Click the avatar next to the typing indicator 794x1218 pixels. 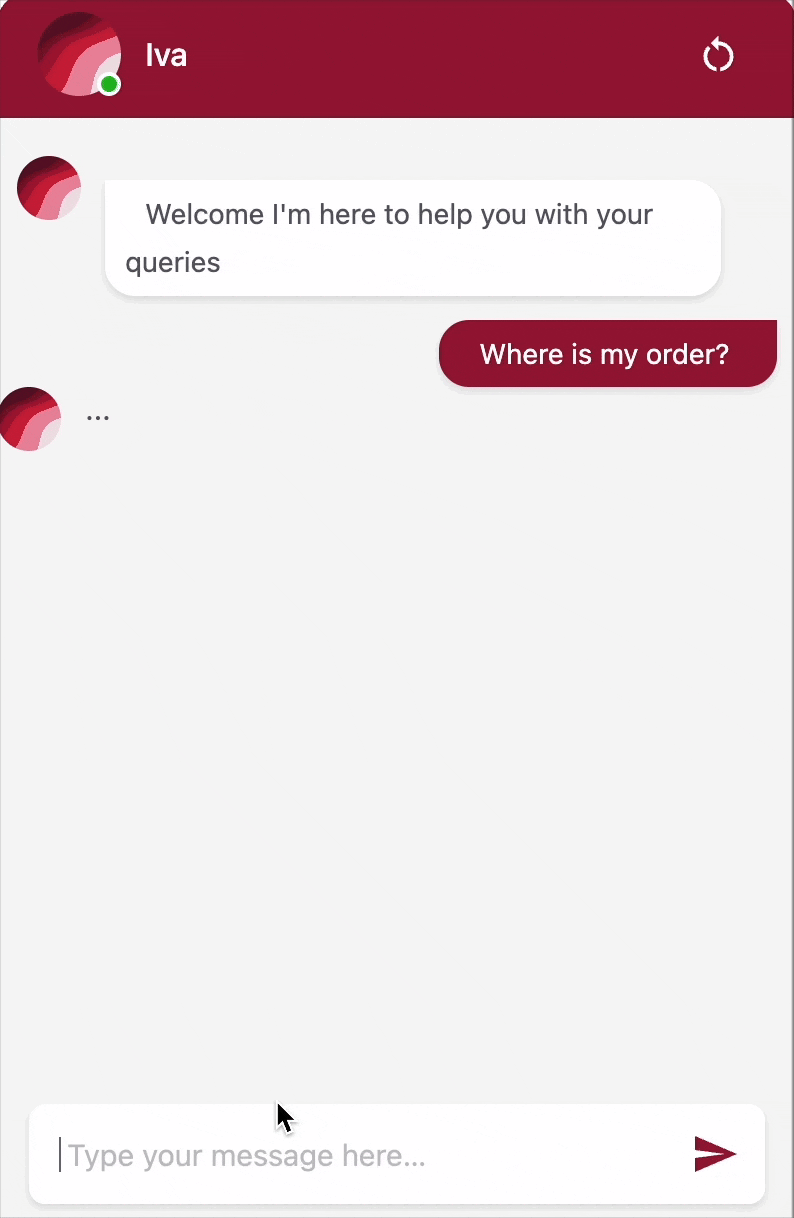30,419
